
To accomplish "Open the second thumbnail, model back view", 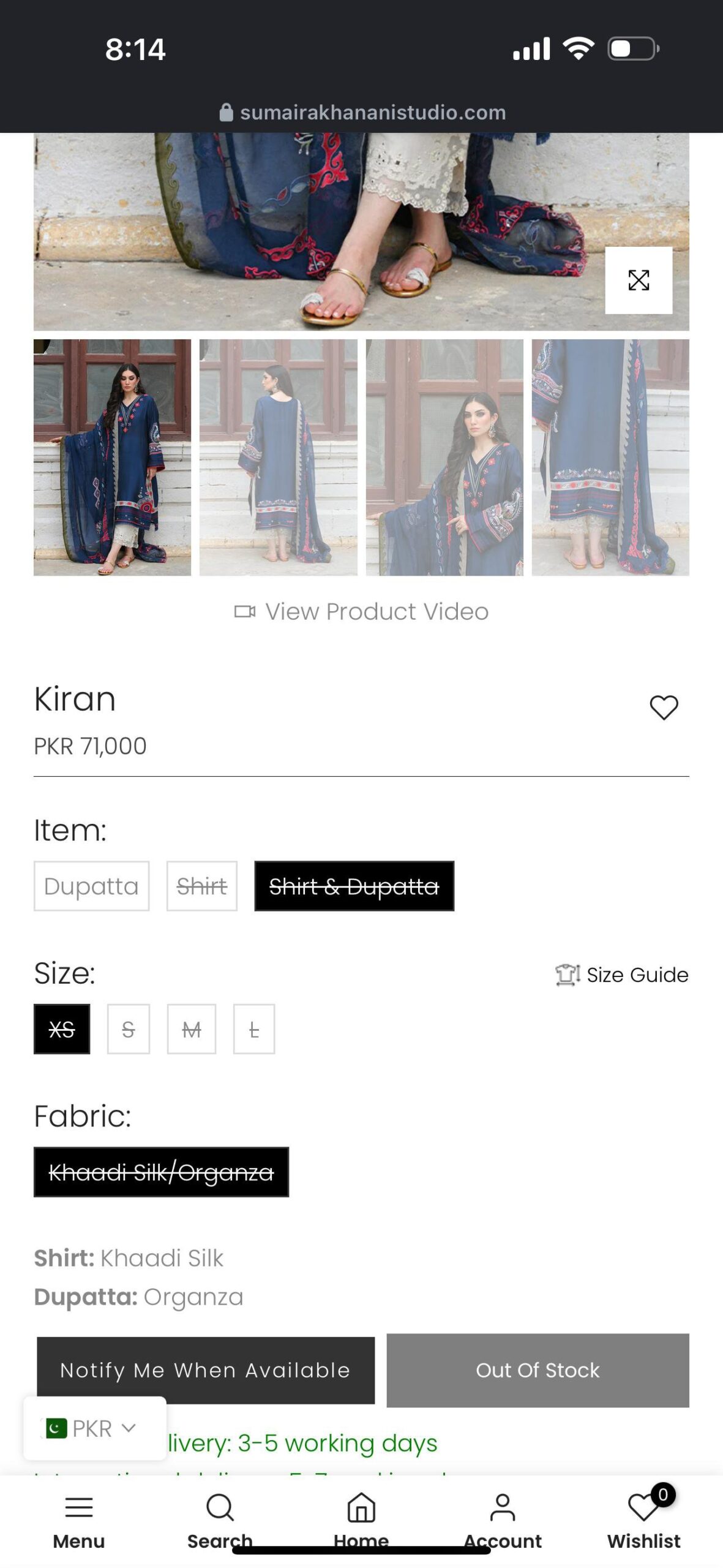I will [x=278, y=457].
